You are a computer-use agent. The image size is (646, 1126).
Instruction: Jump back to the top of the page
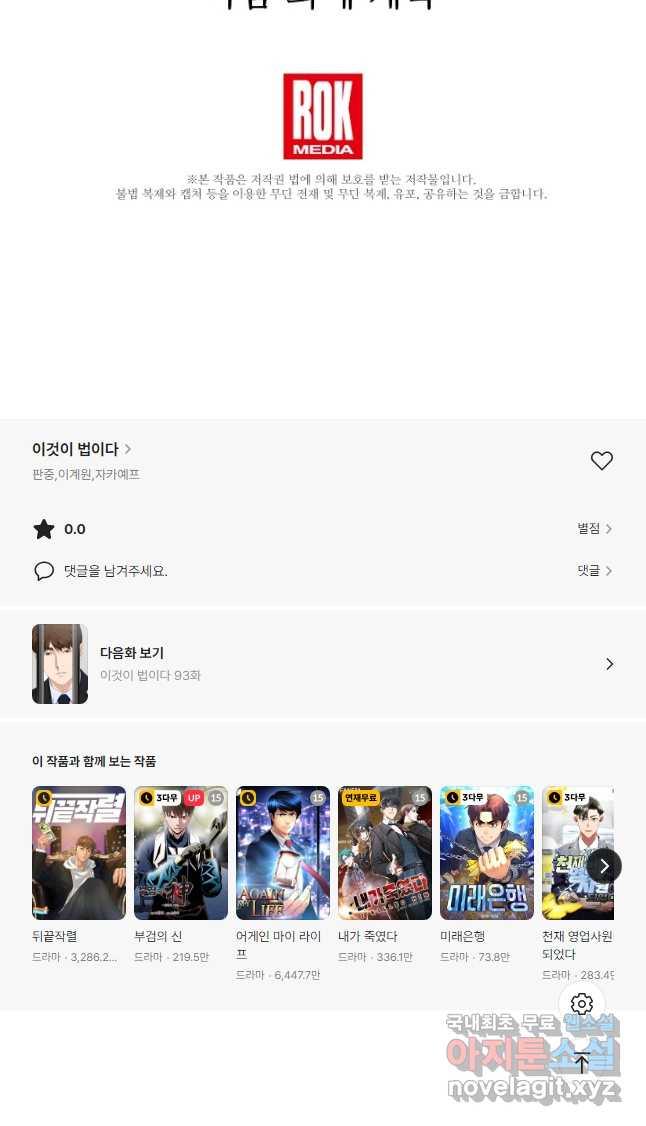[x=582, y=1063]
